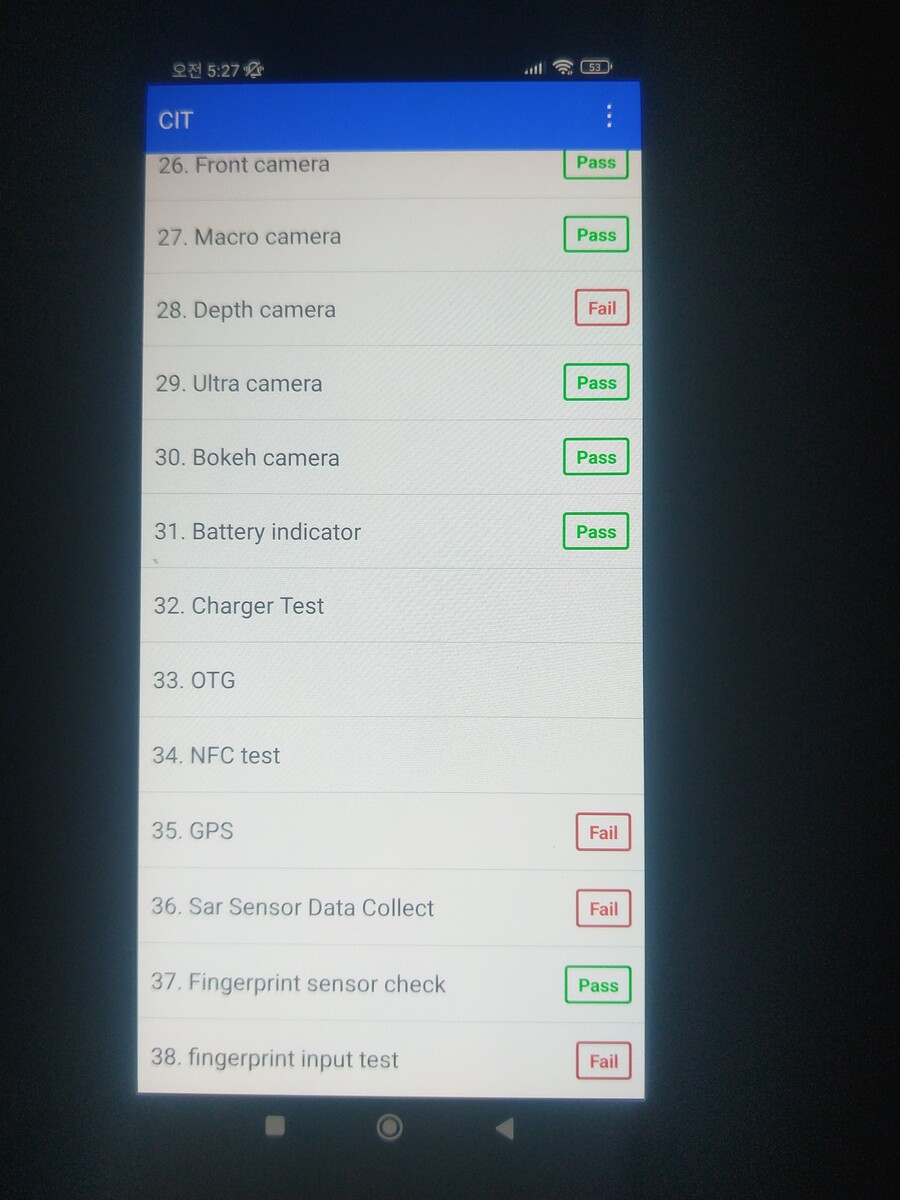The image size is (900, 1200).
Task: Open recent apps from navigation bar
Action: click(x=275, y=1127)
